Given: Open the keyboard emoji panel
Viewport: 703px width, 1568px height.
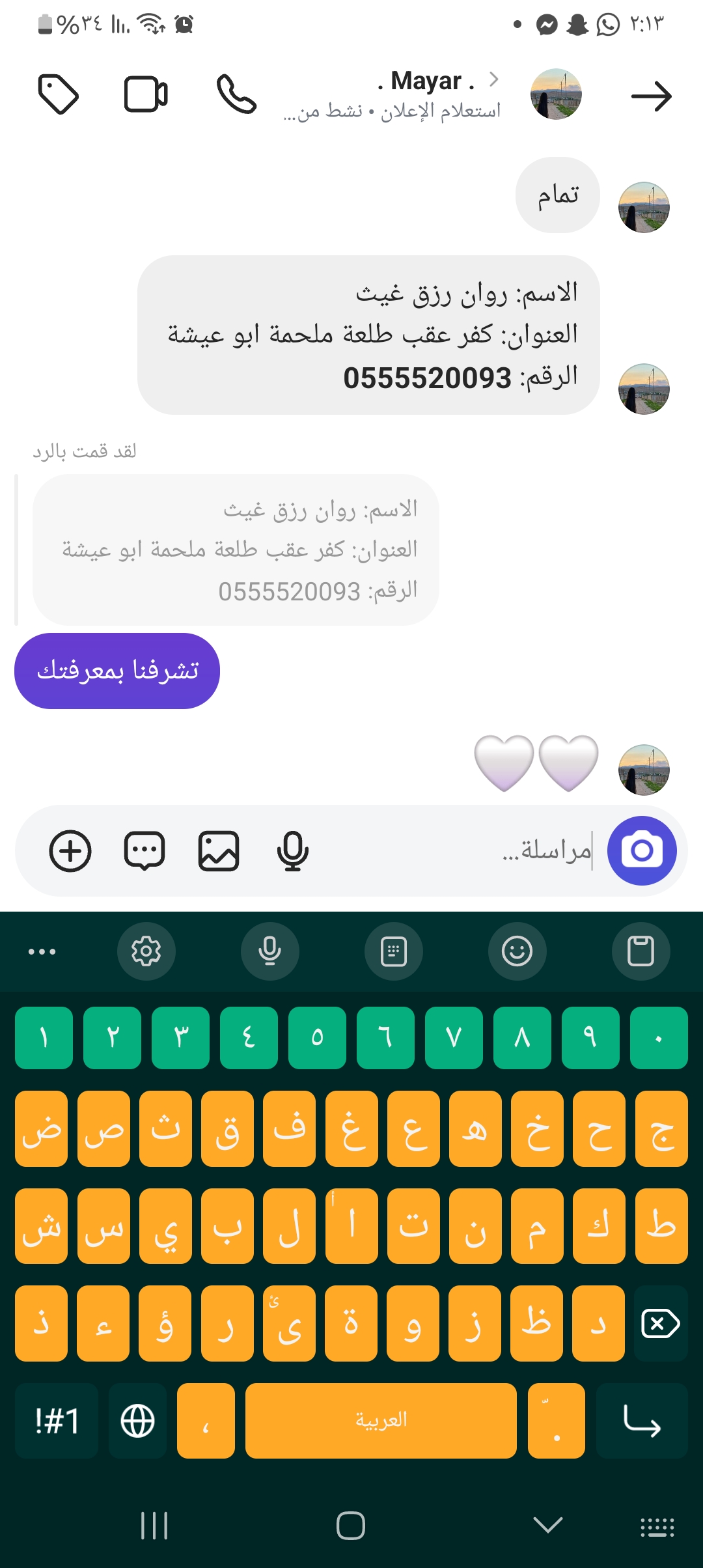Looking at the screenshot, I should click(517, 951).
